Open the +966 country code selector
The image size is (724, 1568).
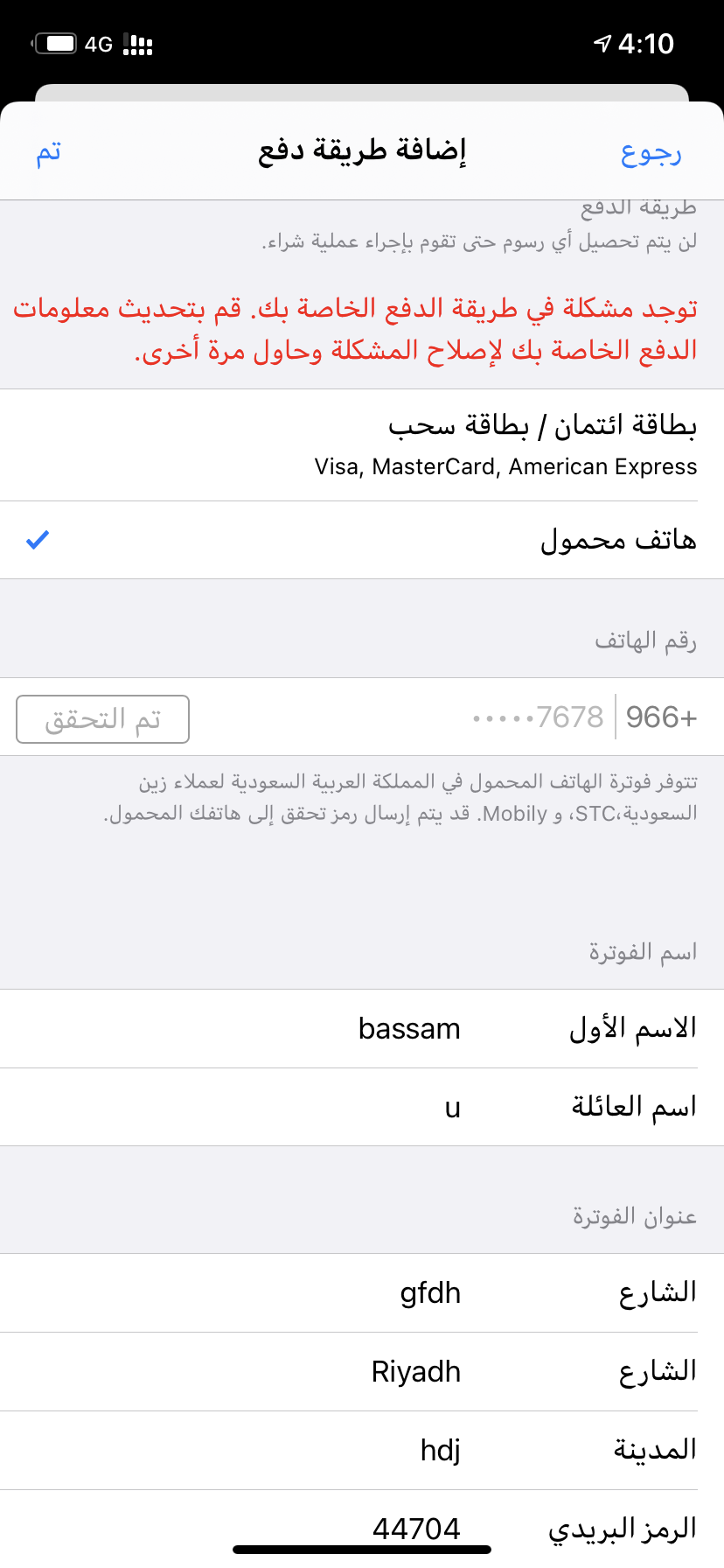click(x=661, y=717)
